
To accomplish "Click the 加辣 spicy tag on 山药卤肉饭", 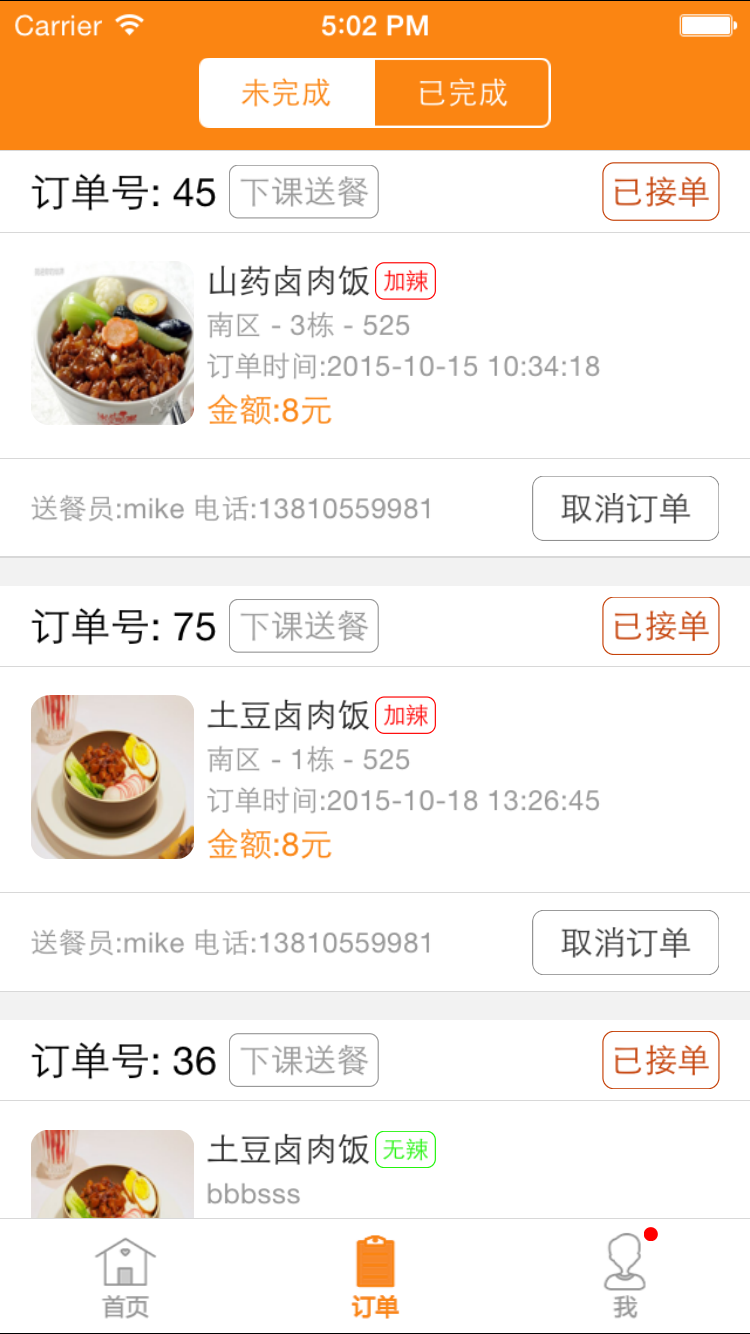I will 406,281.
